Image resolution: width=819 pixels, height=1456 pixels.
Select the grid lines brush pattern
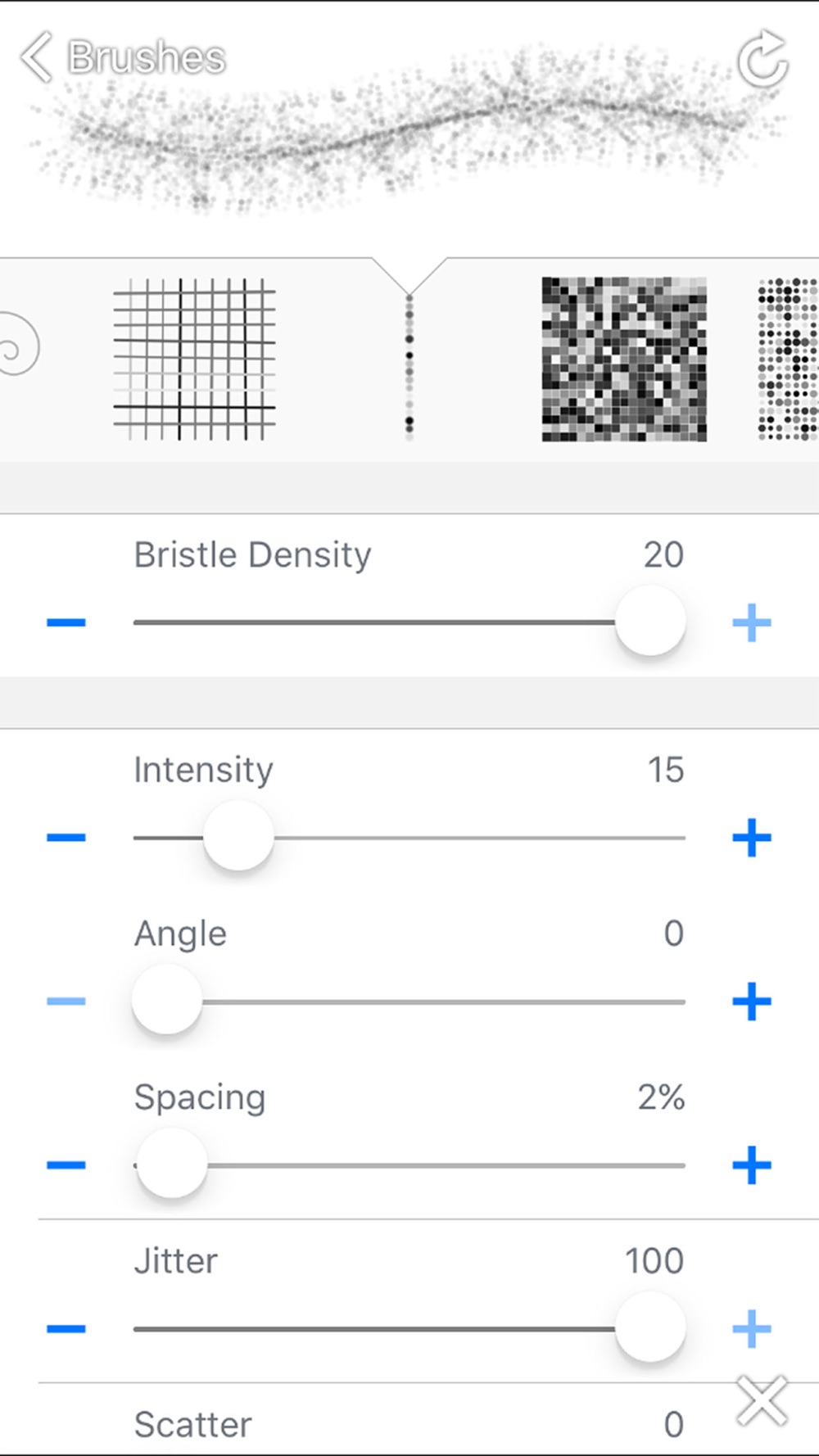[194, 359]
